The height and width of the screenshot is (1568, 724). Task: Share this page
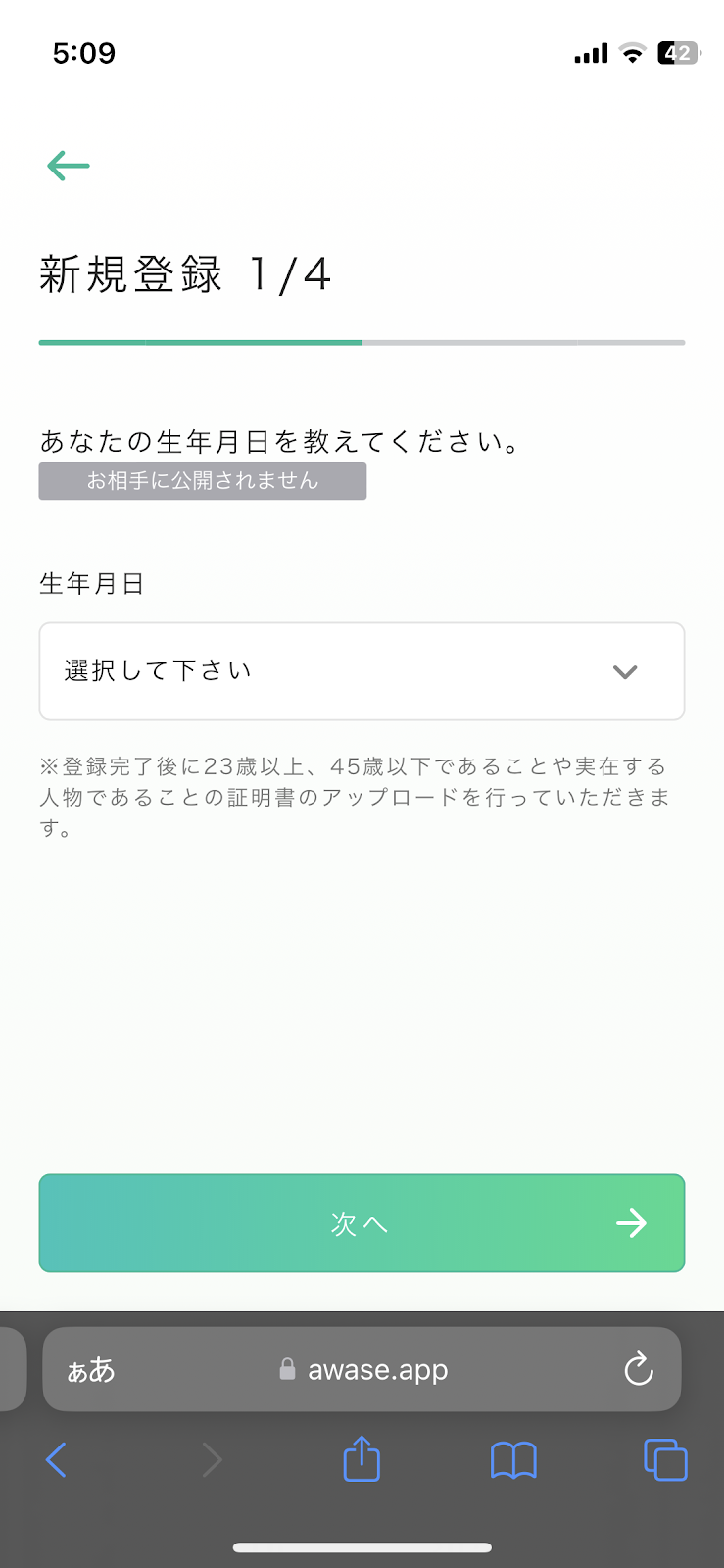tap(362, 1458)
